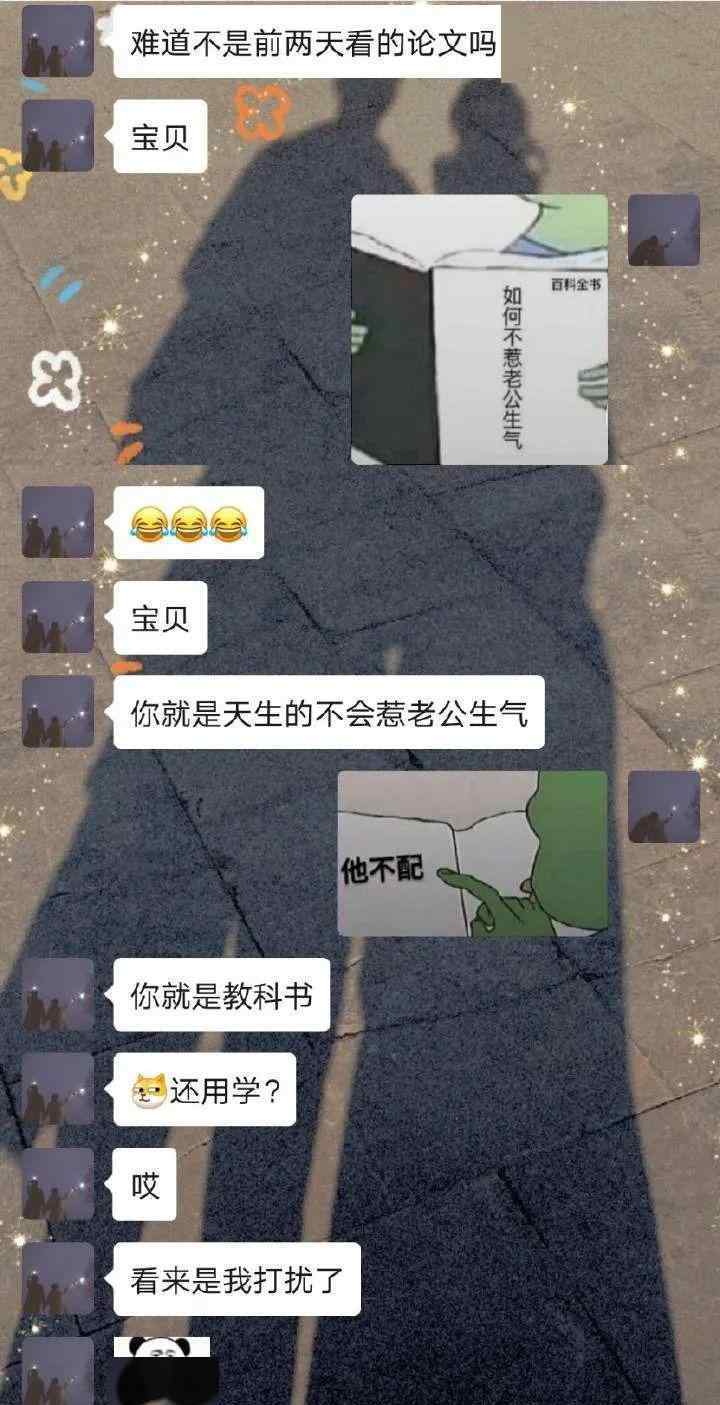Open the panda sticker at the bottom
The width and height of the screenshot is (720, 1405).
pyautogui.click(x=162, y=1370)
